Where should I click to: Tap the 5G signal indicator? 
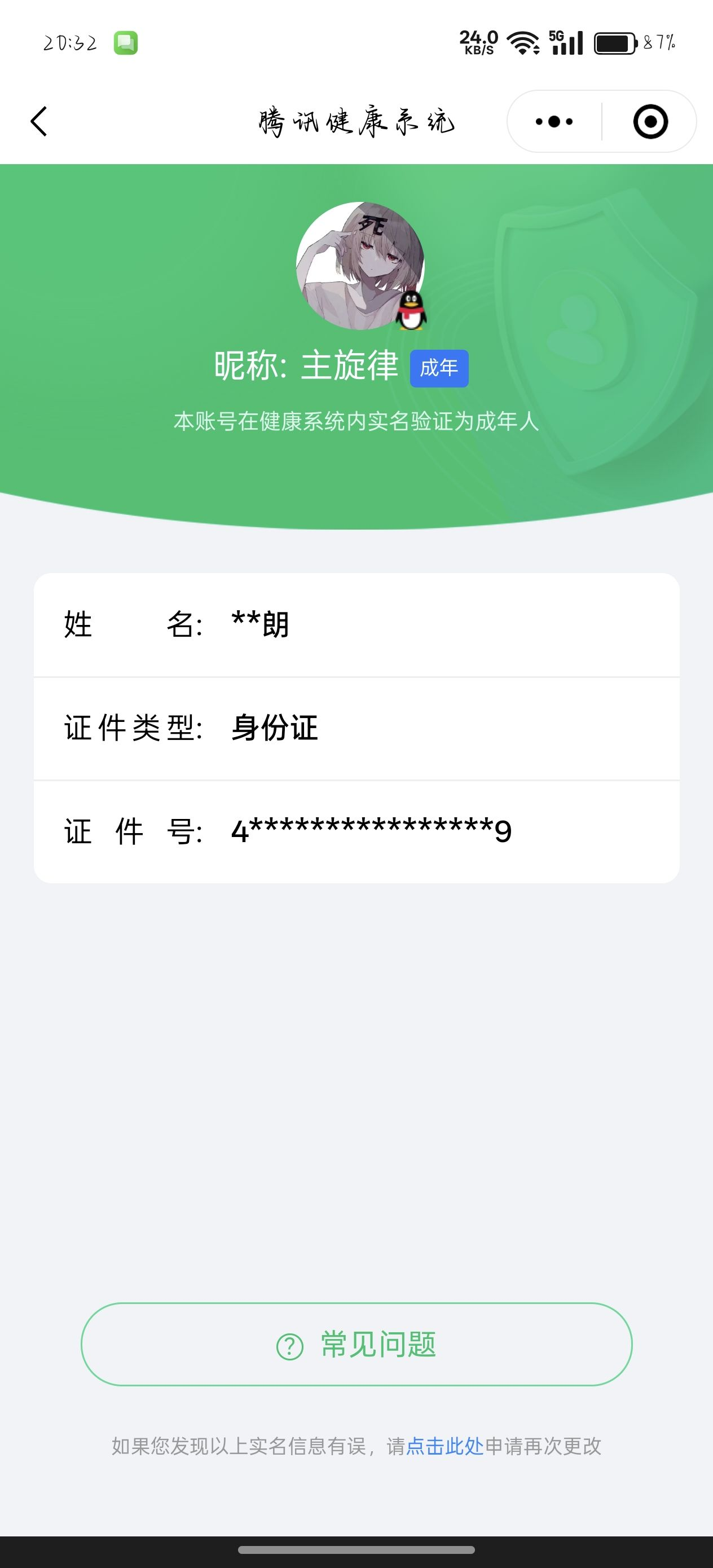click(x=566, y=41)
